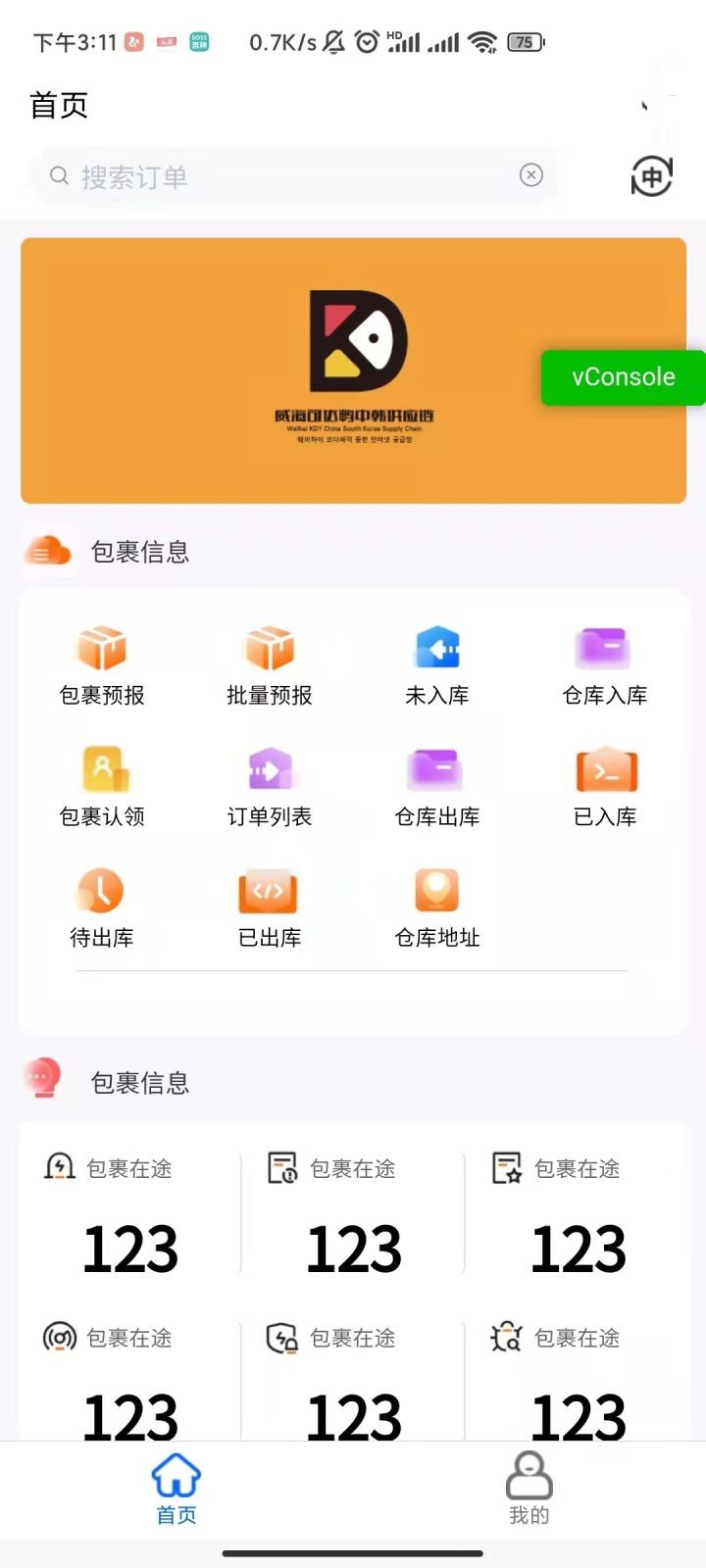
Task: View 未入库 packages
Action: coord(437,664)
